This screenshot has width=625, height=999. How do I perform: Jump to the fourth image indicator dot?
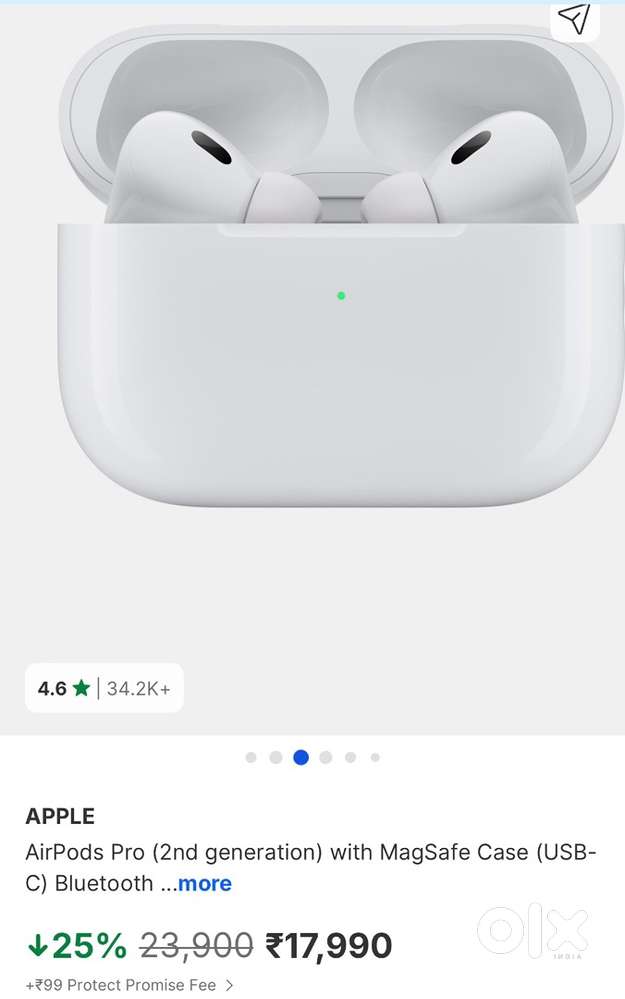[x=325, y=758]
